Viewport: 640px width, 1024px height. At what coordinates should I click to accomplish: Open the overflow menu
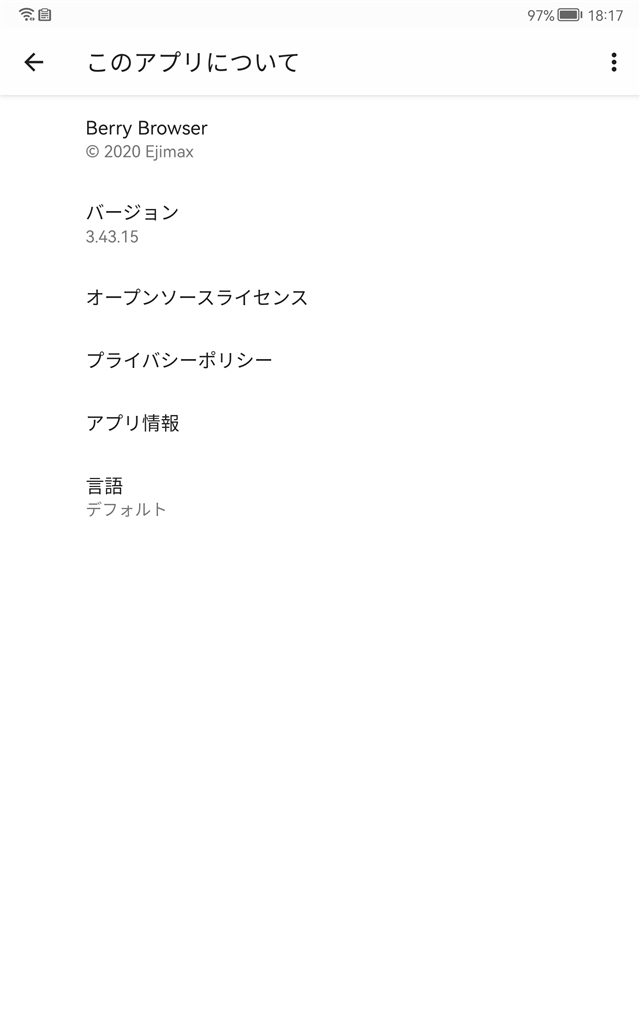click(613, 62)
